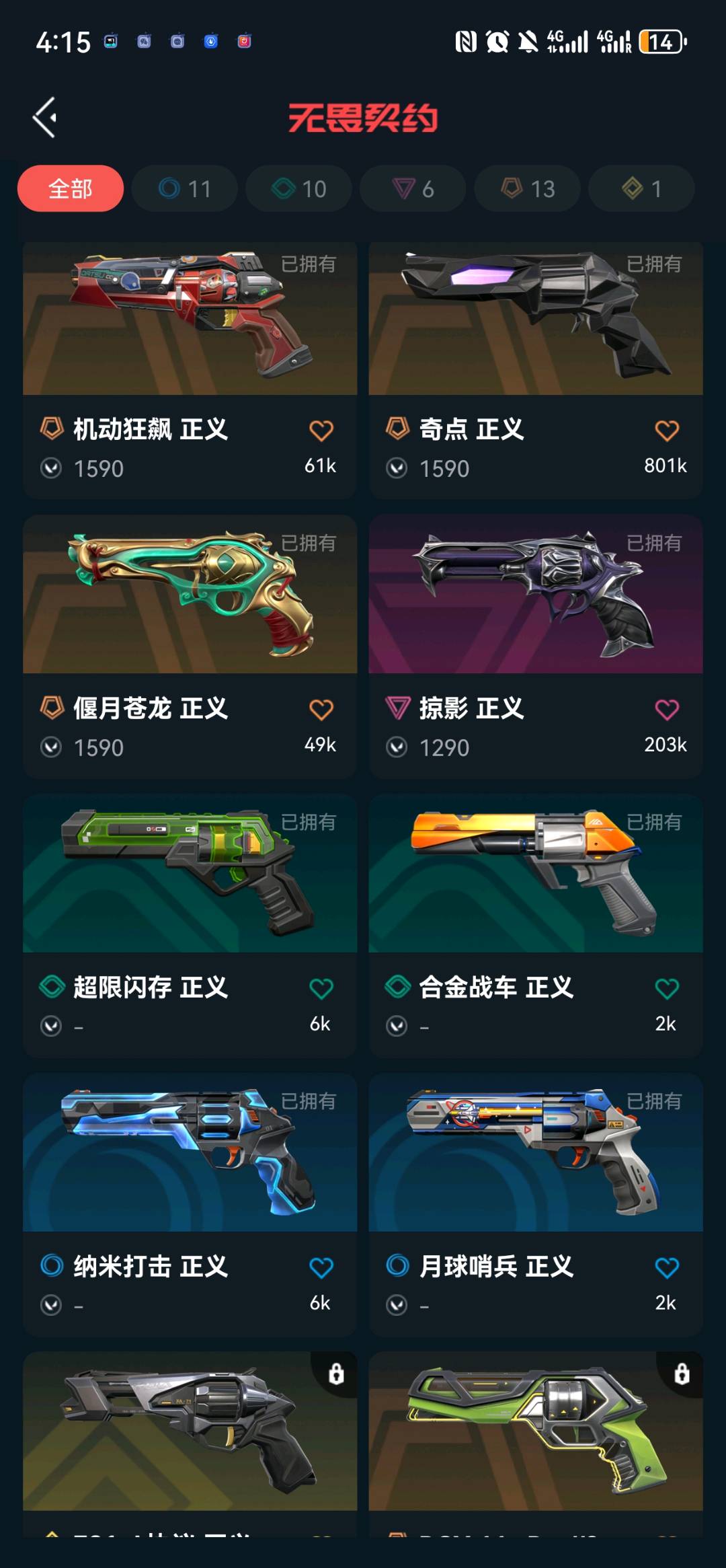Screen dimensions: 726x1568
Task: Go back using the arrow icon
Action: click(45, 118)
